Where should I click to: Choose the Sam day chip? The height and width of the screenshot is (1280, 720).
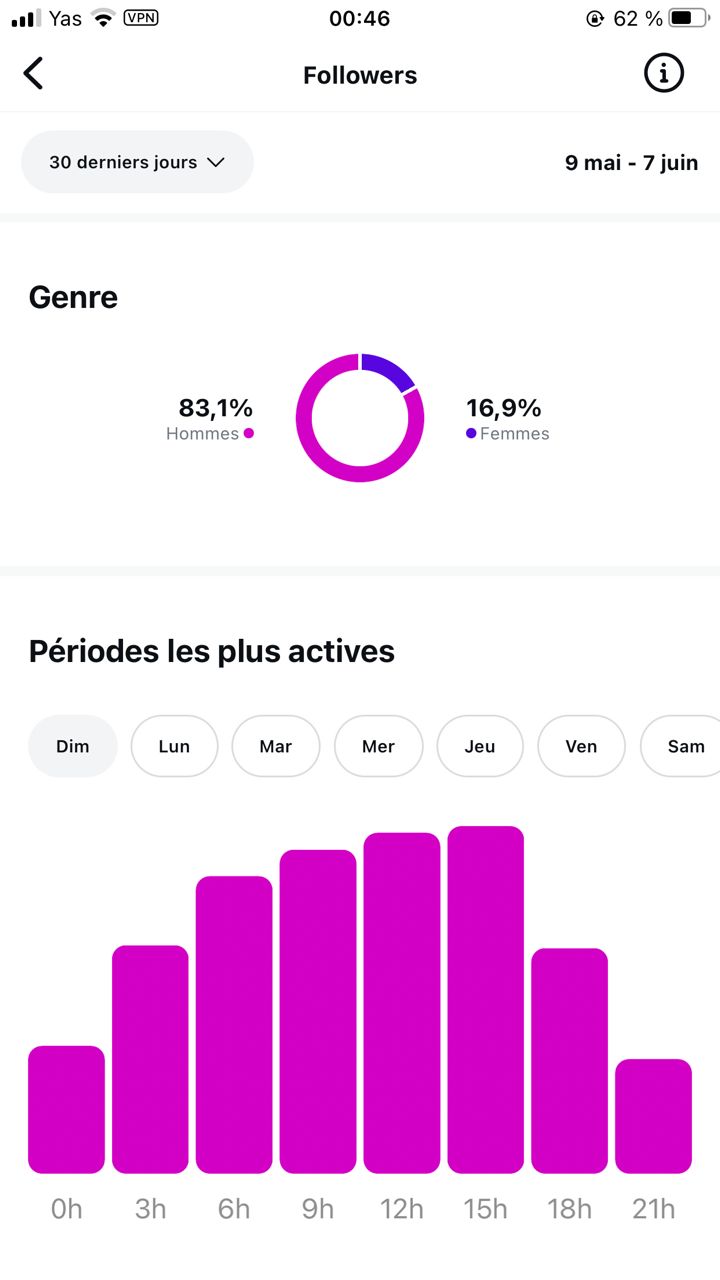coord(683,746)
